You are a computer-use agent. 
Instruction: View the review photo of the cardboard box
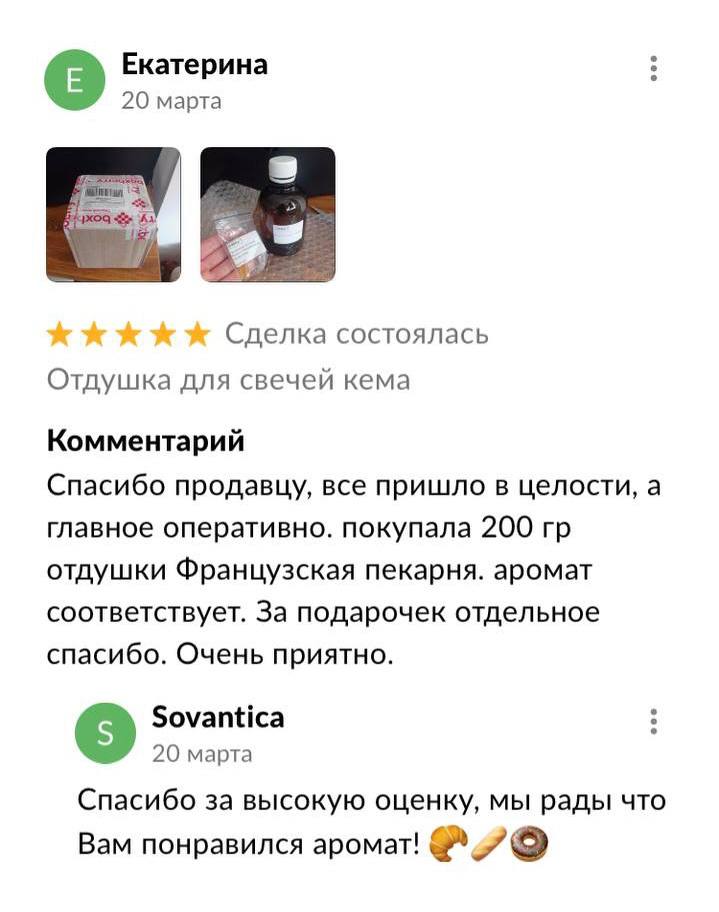point(113,214)
